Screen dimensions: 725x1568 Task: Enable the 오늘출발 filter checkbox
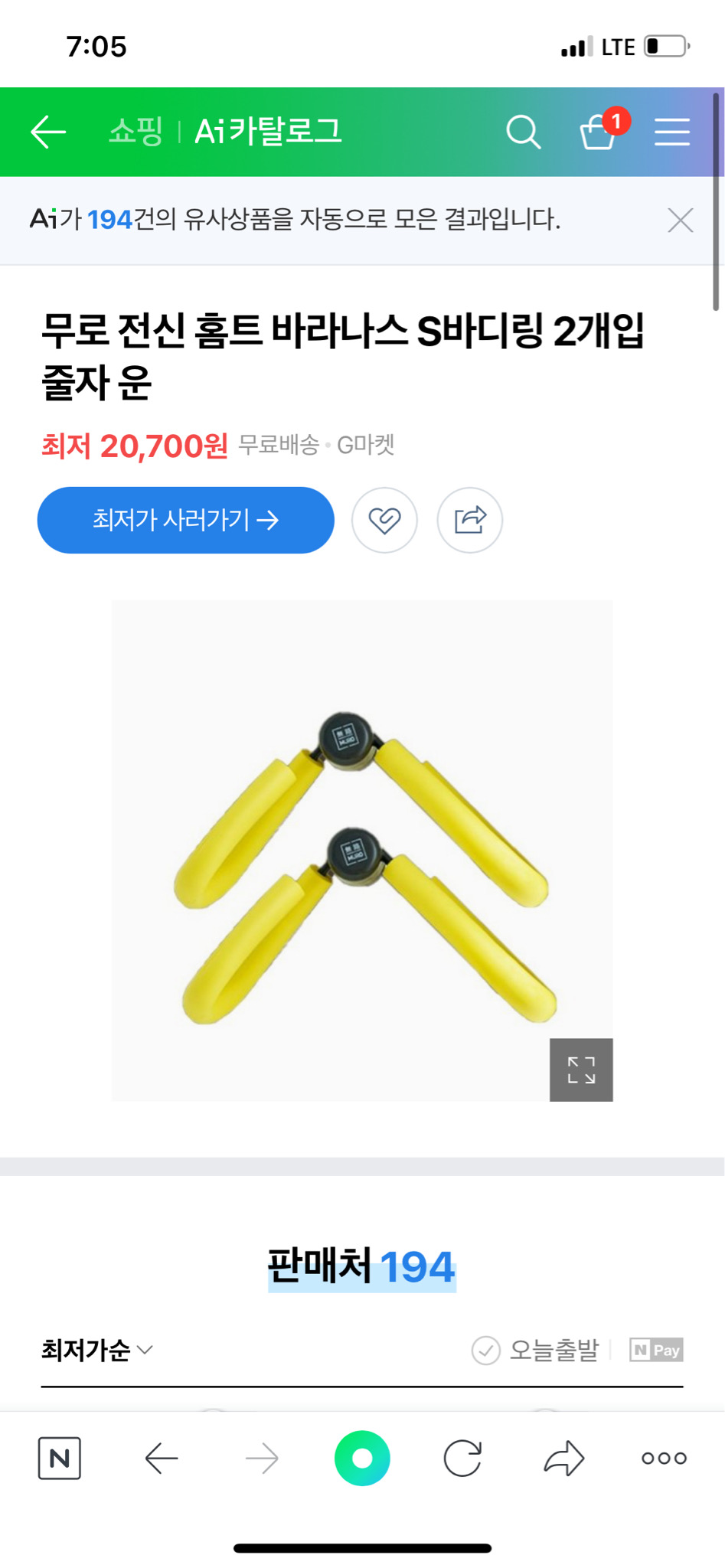pos(486,1351)
